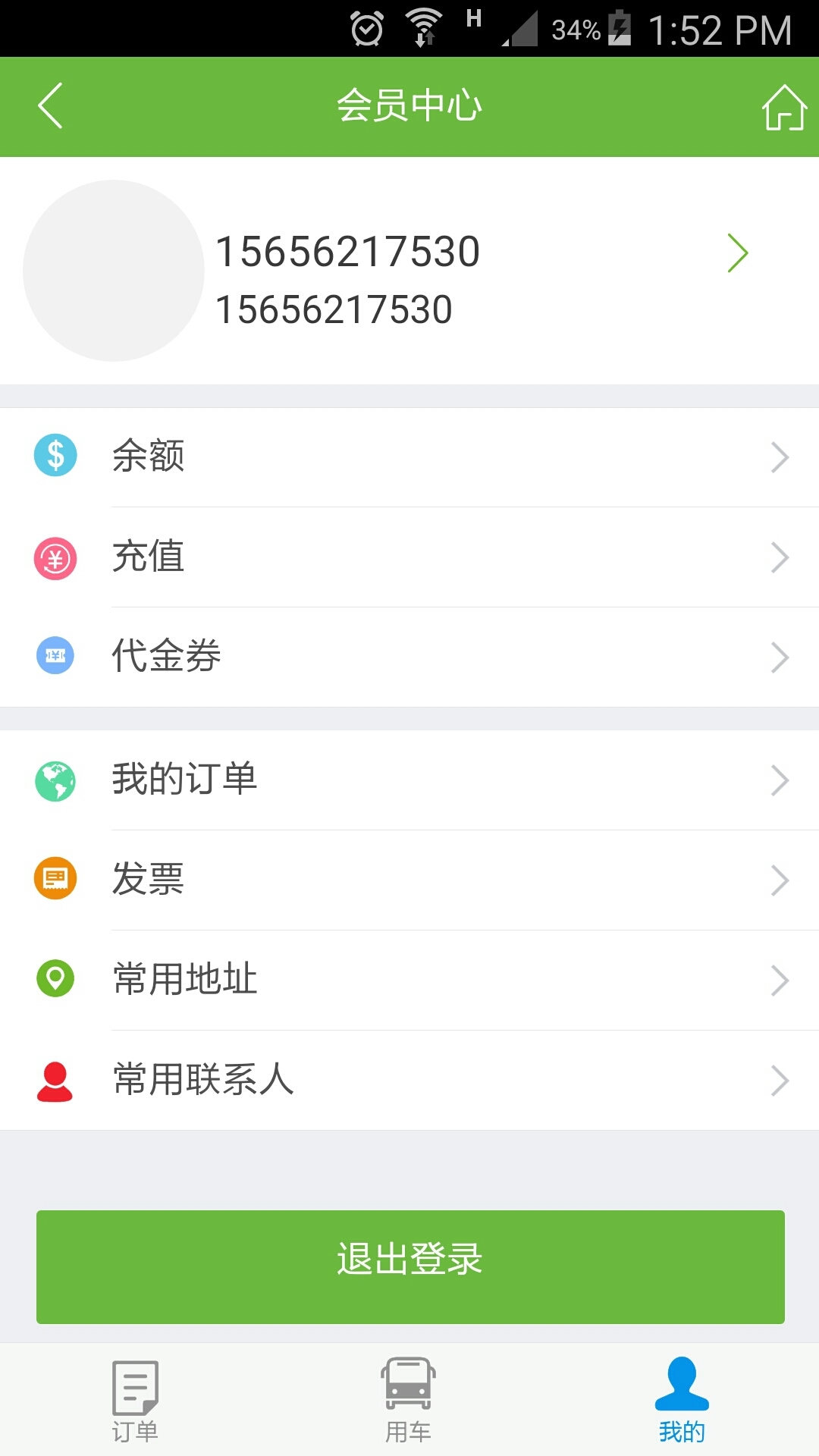Image resolution: width=819 pixels, height=1456 pixels.
Task: Open 我的订单 orders row
Action: (x=409, y=780)
